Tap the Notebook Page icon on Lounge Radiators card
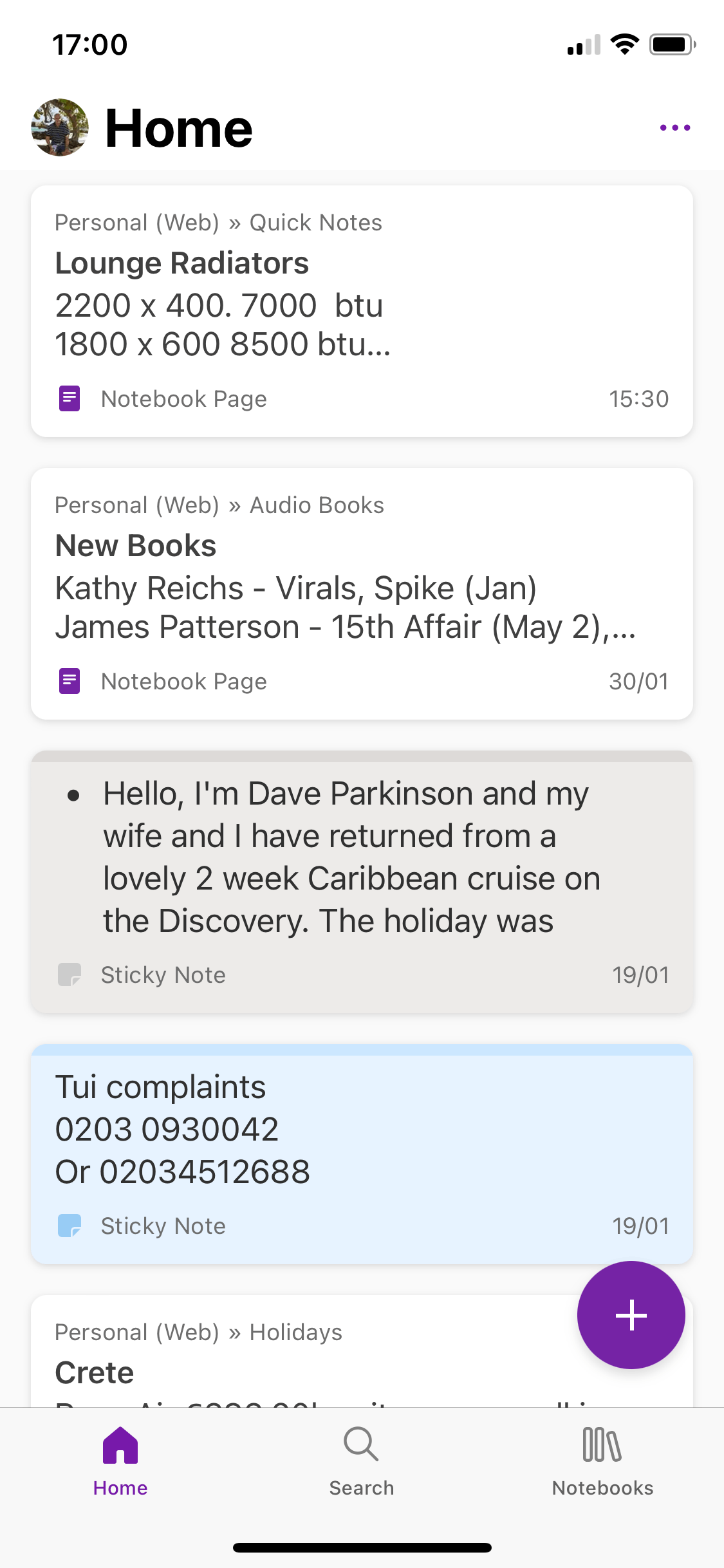 tap(69, 398)
